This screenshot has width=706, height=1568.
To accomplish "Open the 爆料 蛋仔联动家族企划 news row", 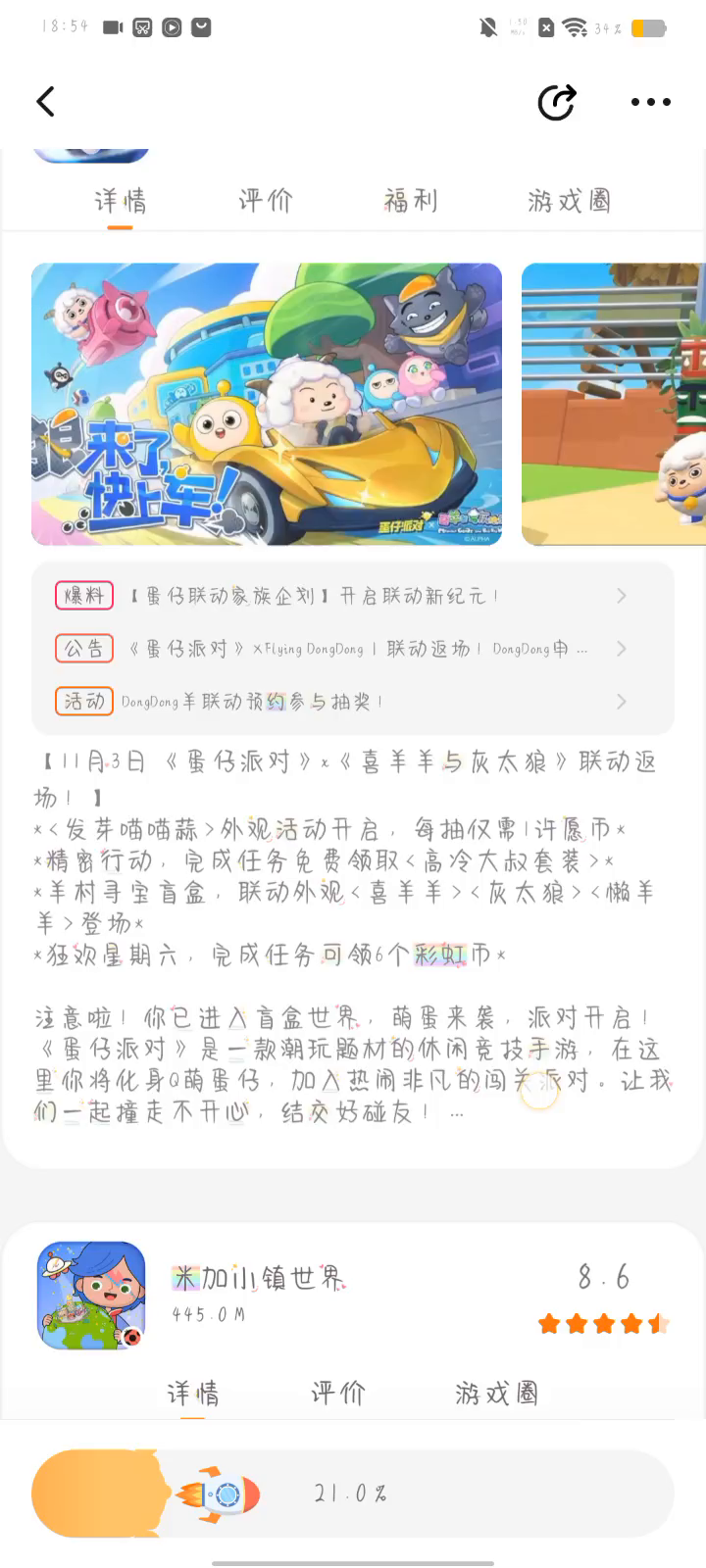I will click(353, 596).
